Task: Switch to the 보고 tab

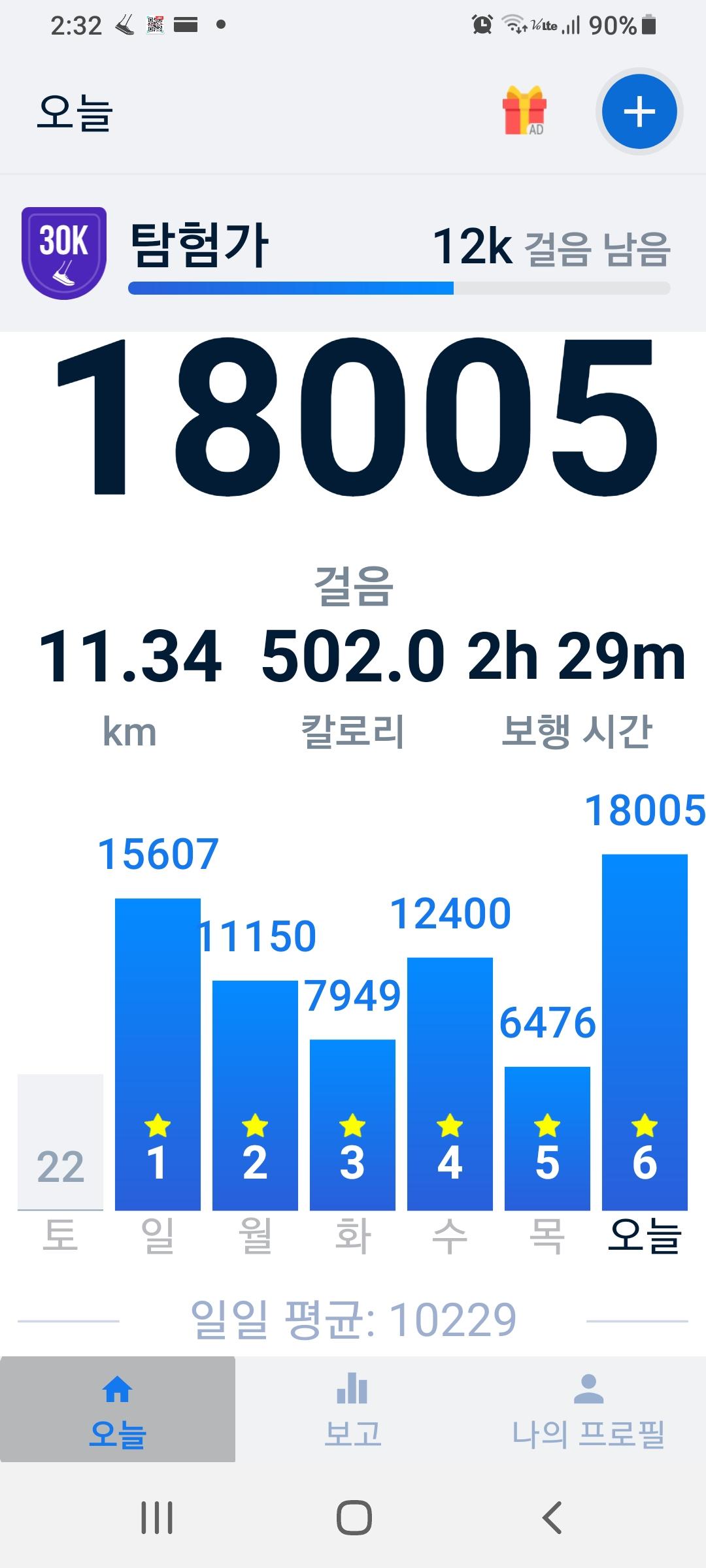Action: [x=353, y=1410]
